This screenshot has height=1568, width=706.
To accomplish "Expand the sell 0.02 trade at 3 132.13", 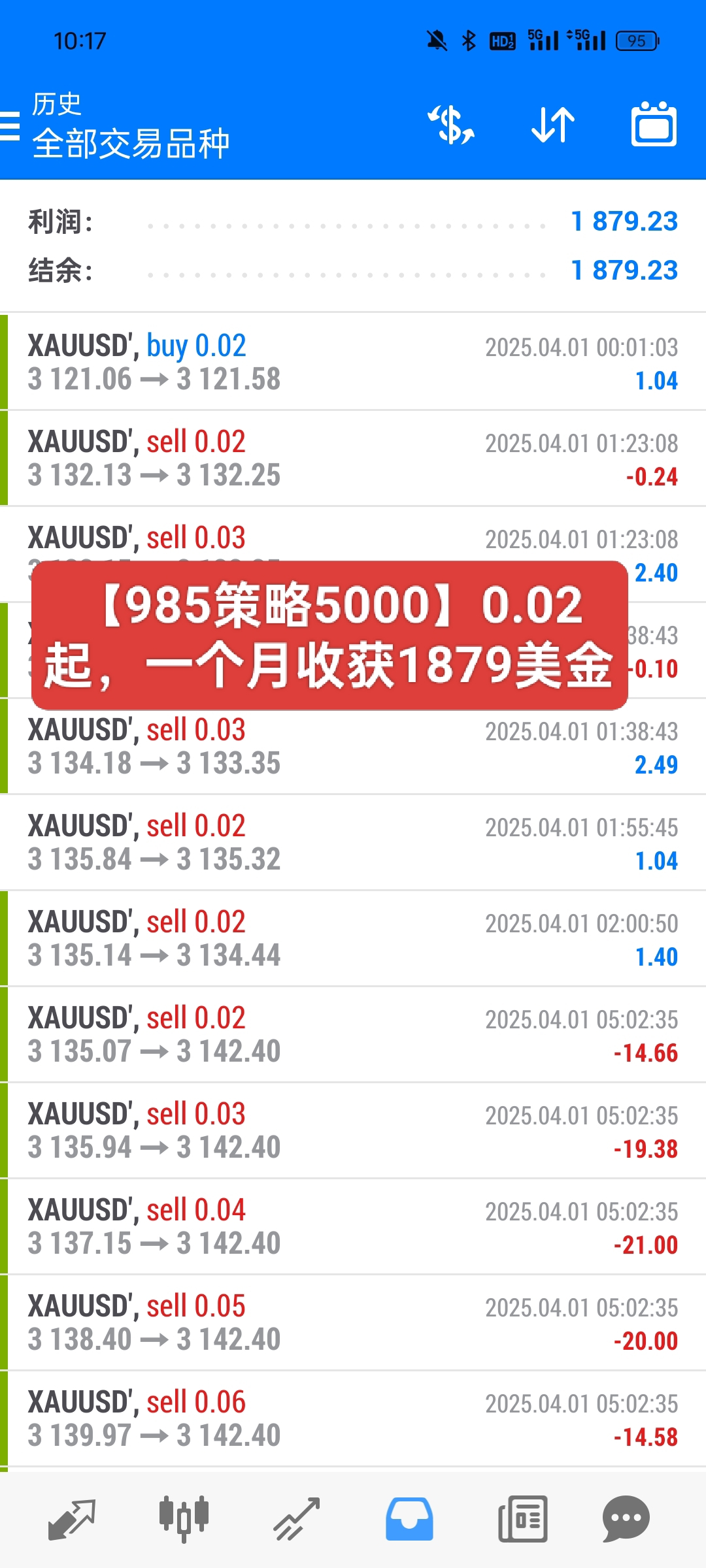I will point(353,458).
